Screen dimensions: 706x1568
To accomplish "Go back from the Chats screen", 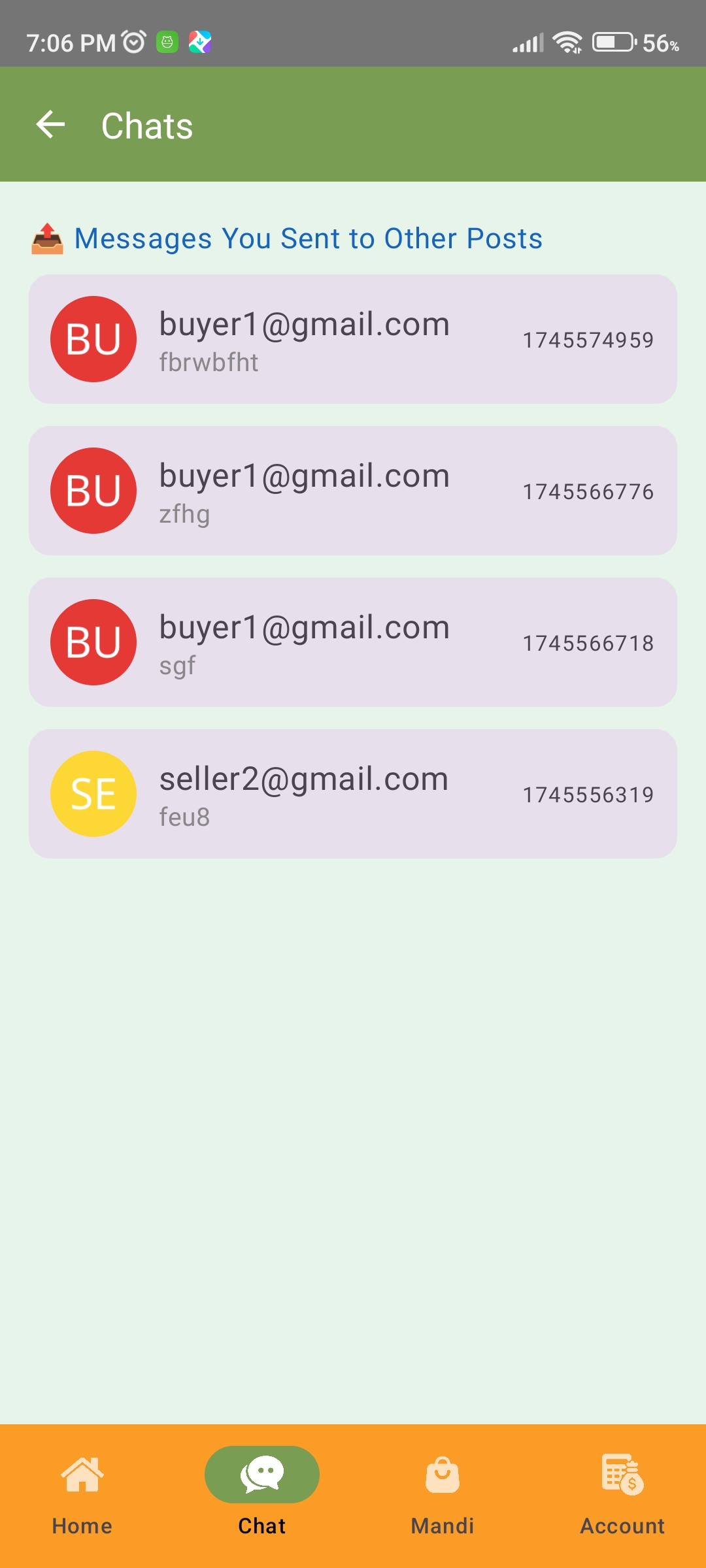I will tap(51, 125).
